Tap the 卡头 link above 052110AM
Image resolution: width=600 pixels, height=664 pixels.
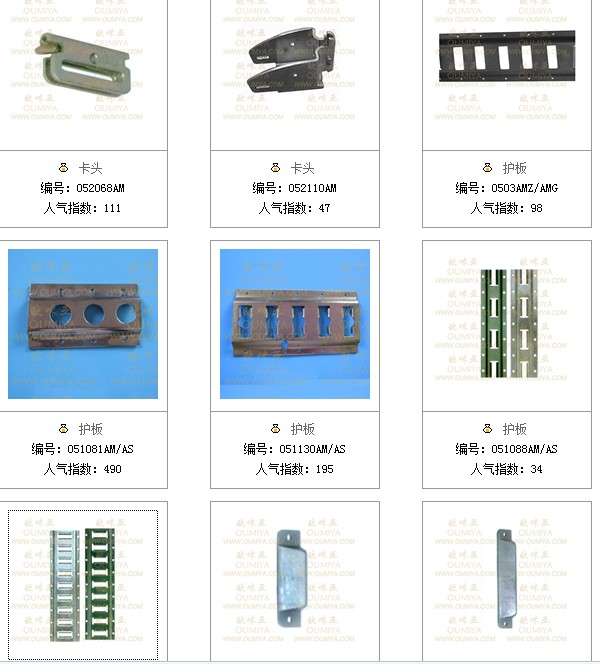point(302,168)
